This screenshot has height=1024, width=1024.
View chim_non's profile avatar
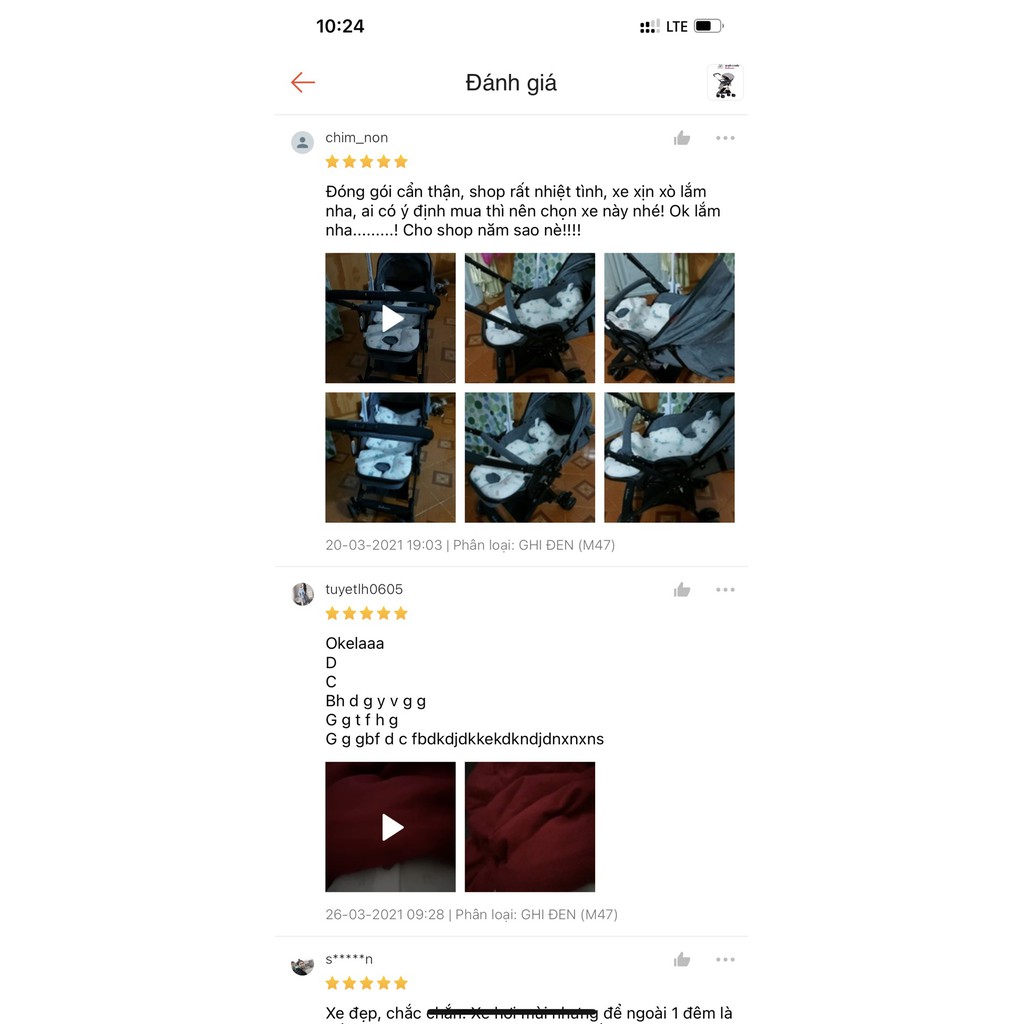[x=303, y=142]
